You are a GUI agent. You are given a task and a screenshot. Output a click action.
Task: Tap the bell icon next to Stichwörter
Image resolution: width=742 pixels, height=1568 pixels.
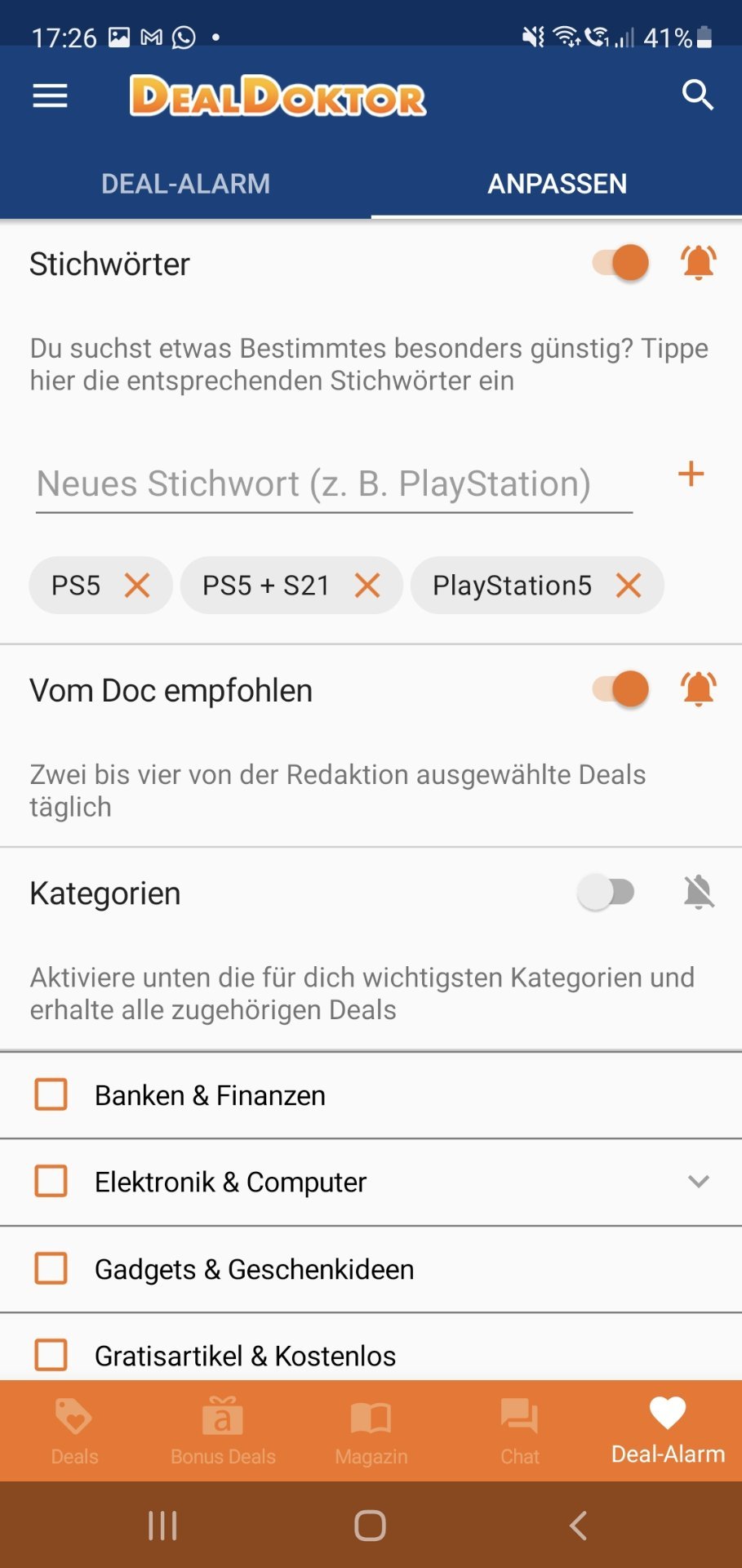pyautogui.click(x=699, y=263)
